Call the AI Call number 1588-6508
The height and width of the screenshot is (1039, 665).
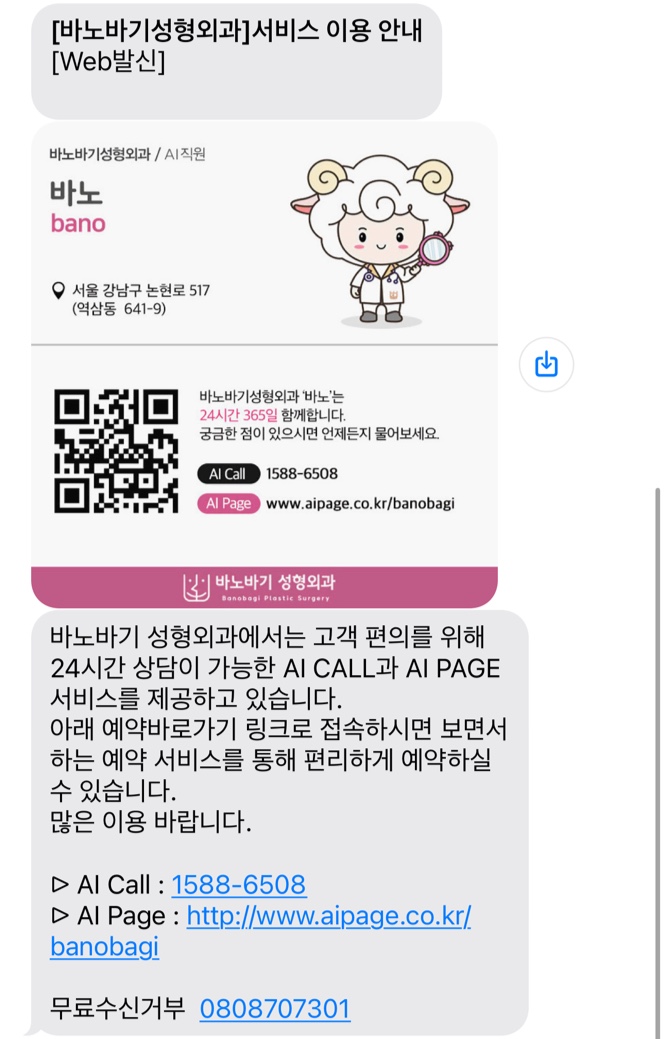pos(239,885)
